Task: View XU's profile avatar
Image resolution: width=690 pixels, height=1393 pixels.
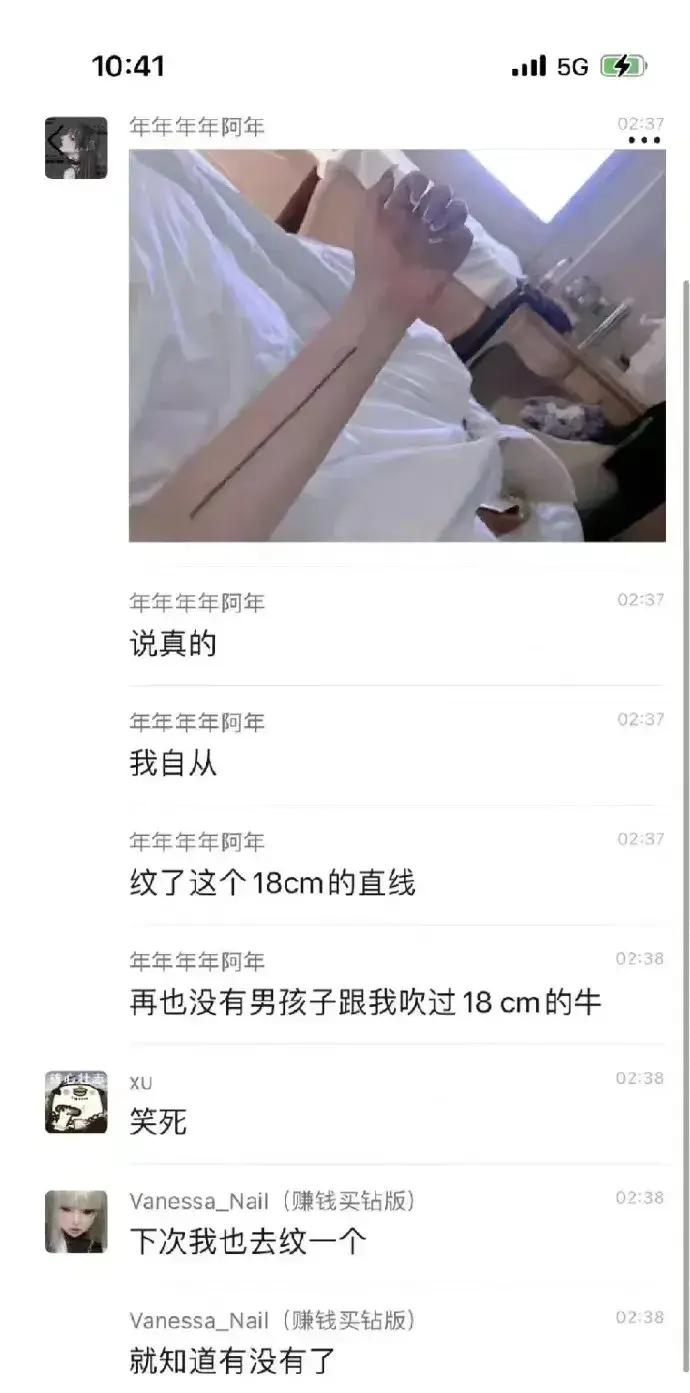Action: click(x=76, y=1102)
